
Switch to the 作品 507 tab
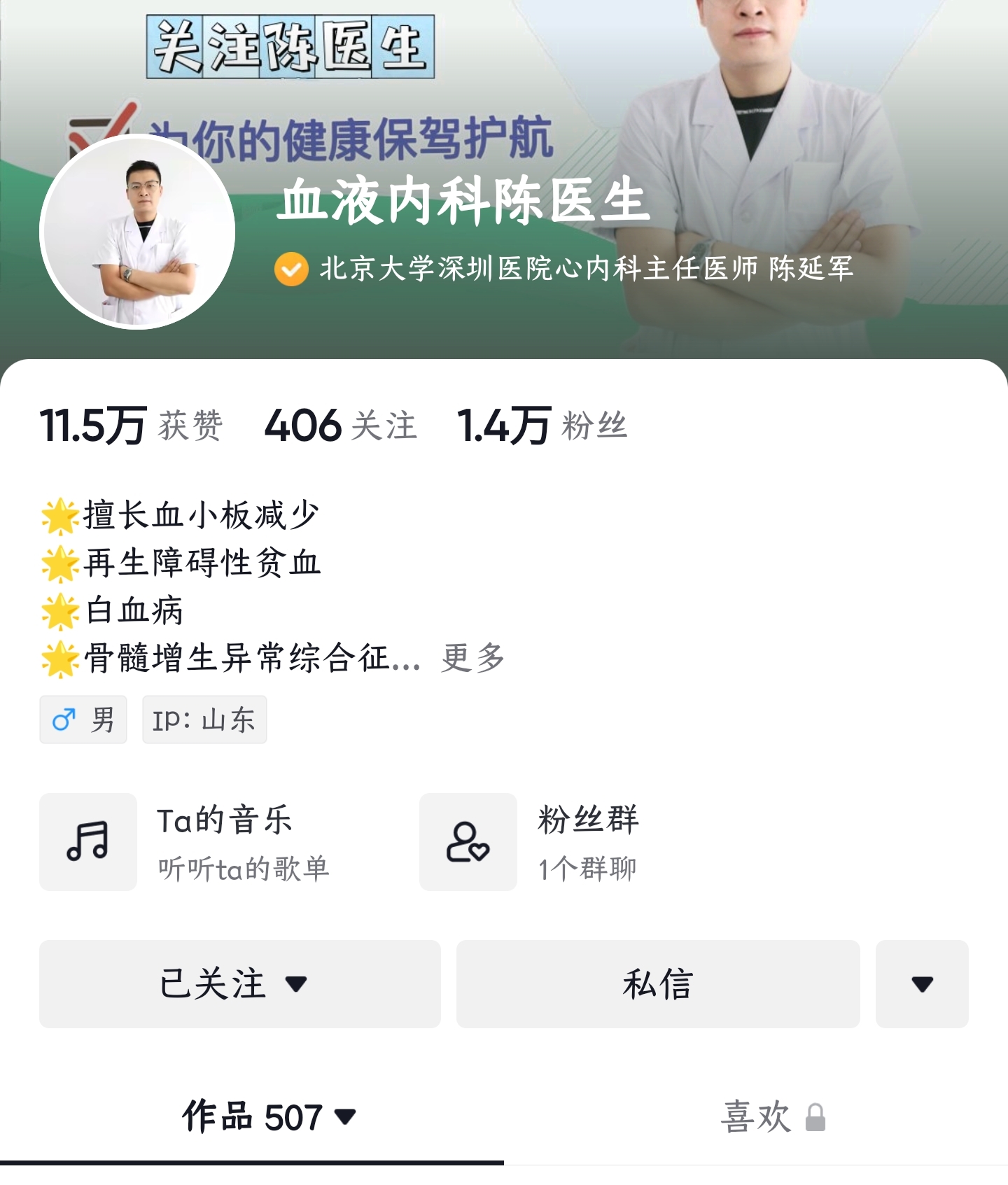pos(269,1116)
